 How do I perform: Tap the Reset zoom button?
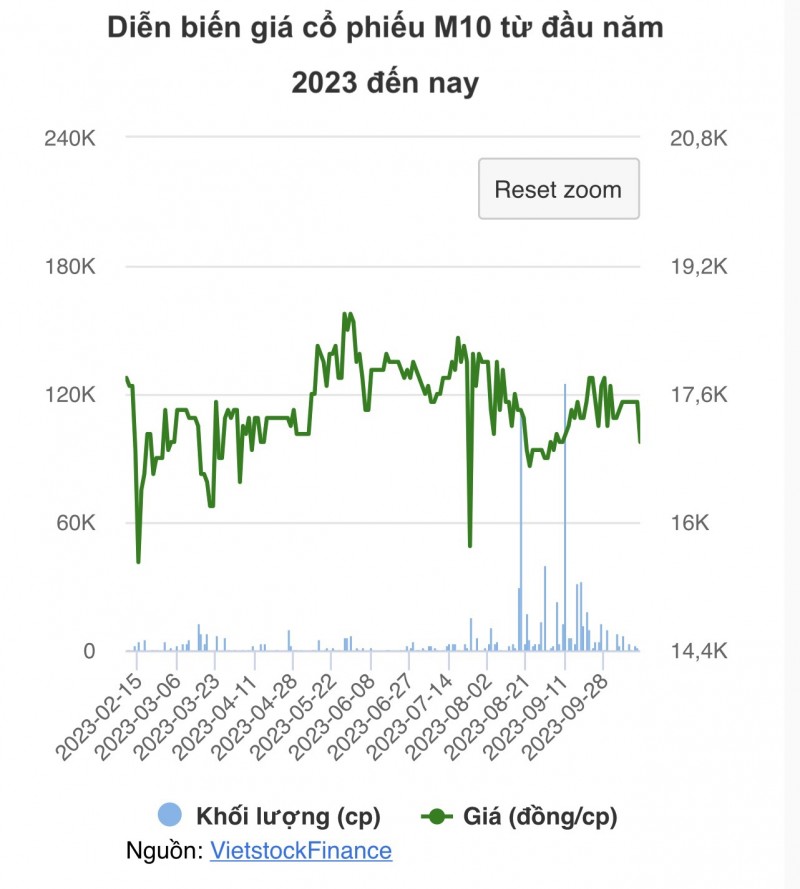(x=558, y=189)
